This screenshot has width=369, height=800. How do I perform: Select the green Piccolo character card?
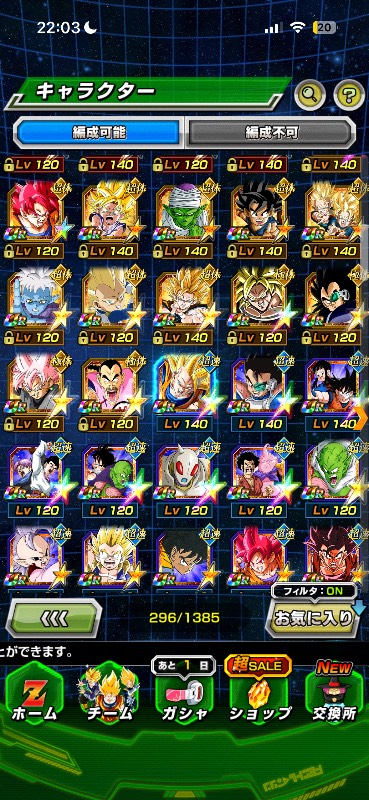tap(187, 210)
